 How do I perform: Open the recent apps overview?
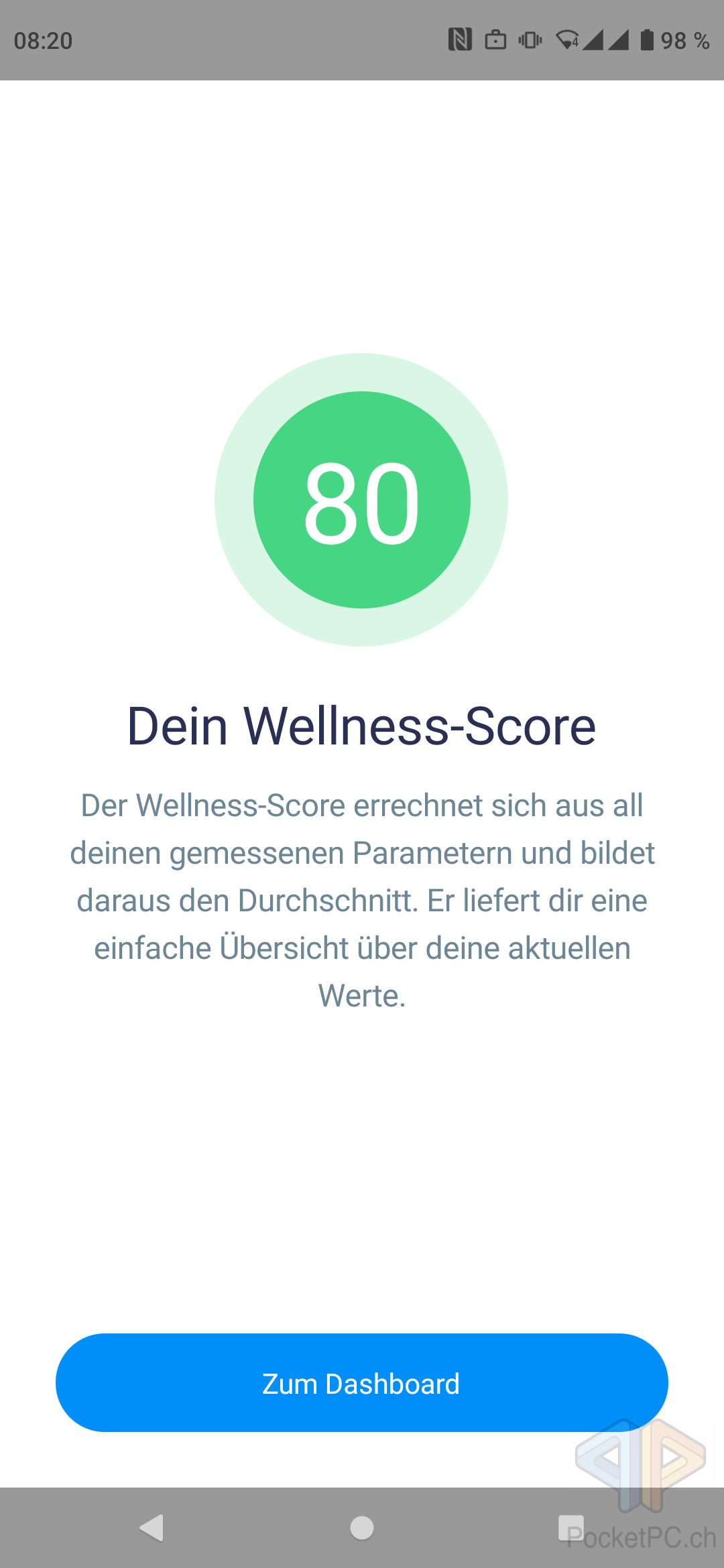coord(570,1527)
